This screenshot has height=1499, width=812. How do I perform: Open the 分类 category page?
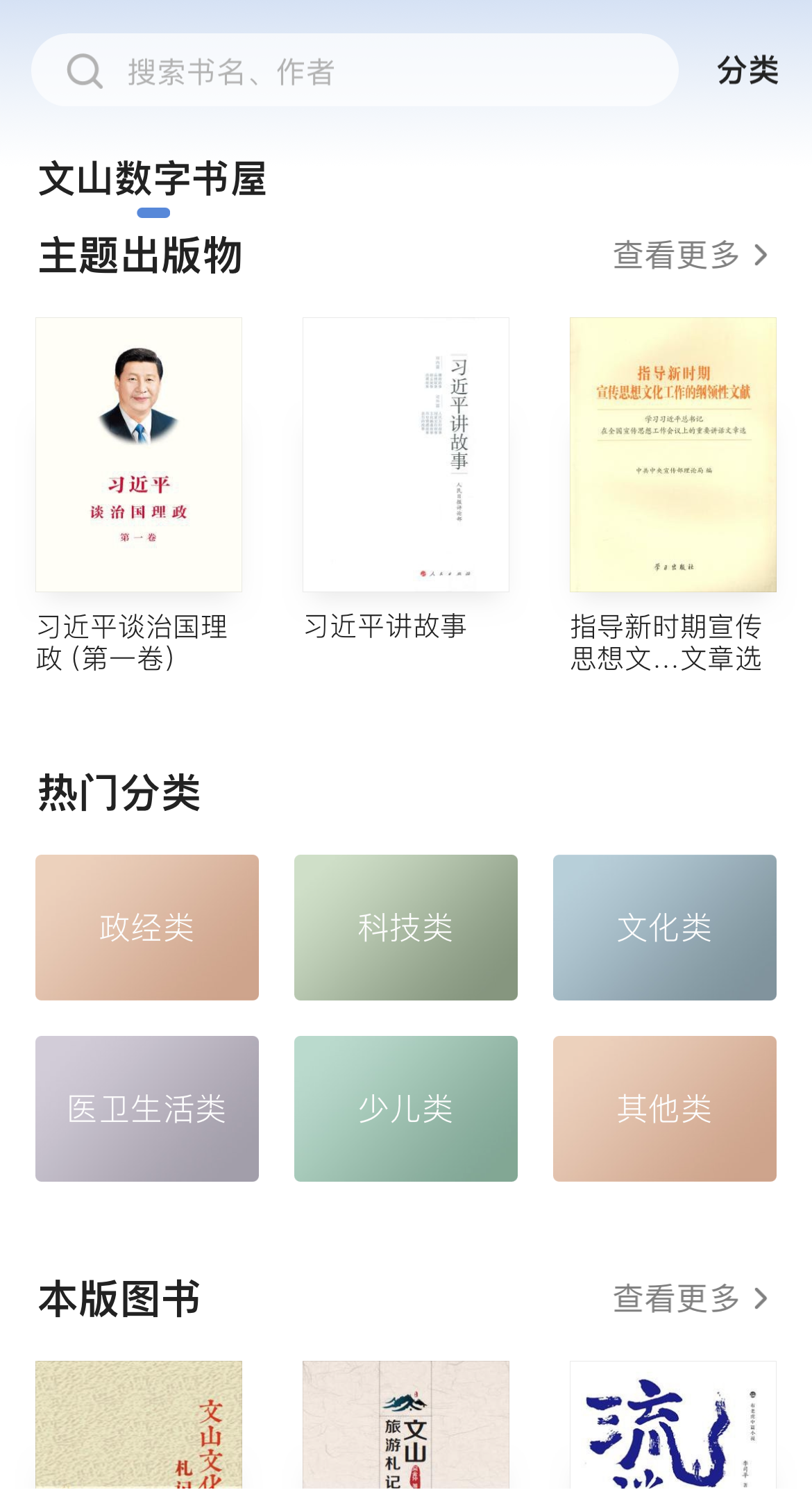pos(747,70)
